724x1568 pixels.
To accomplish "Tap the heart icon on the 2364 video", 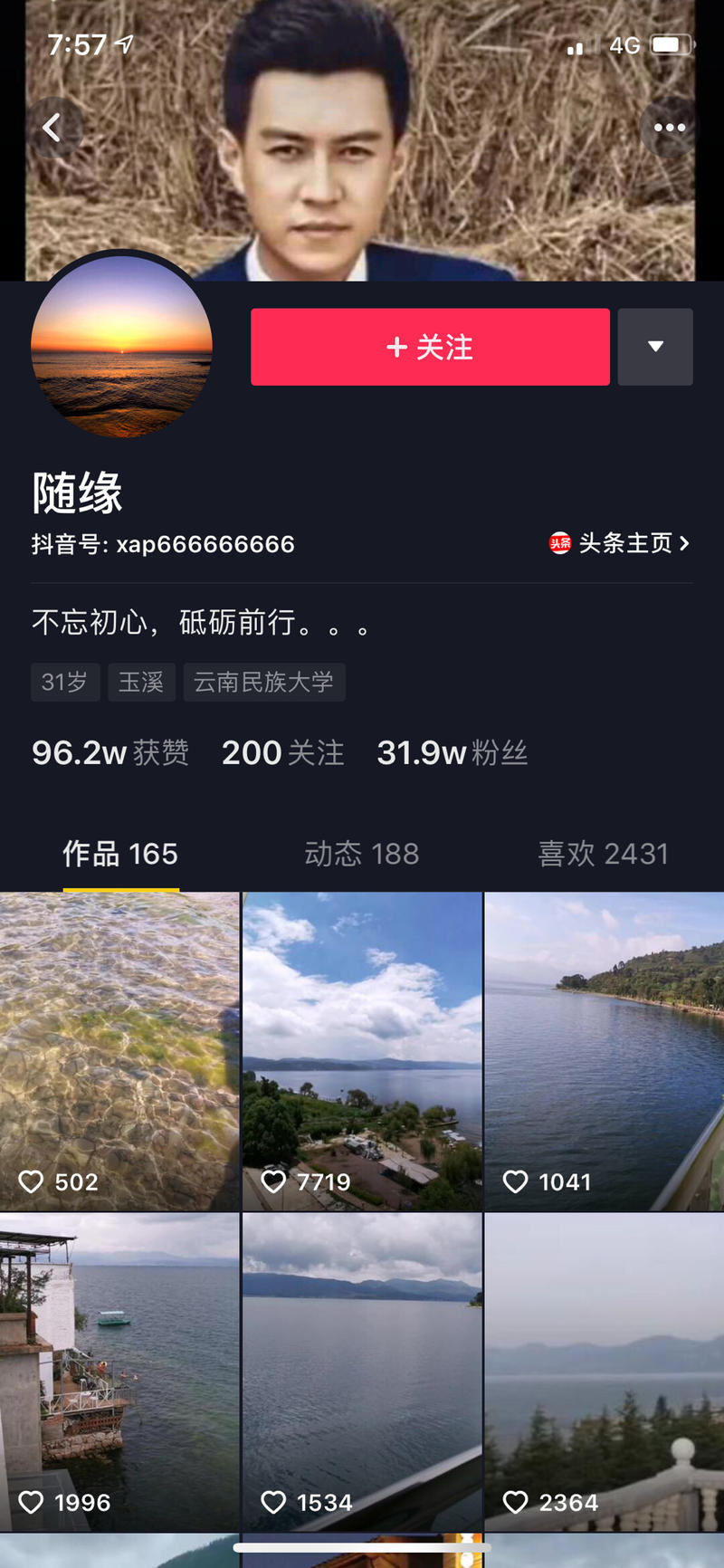I will click(x=516, y=1502).
